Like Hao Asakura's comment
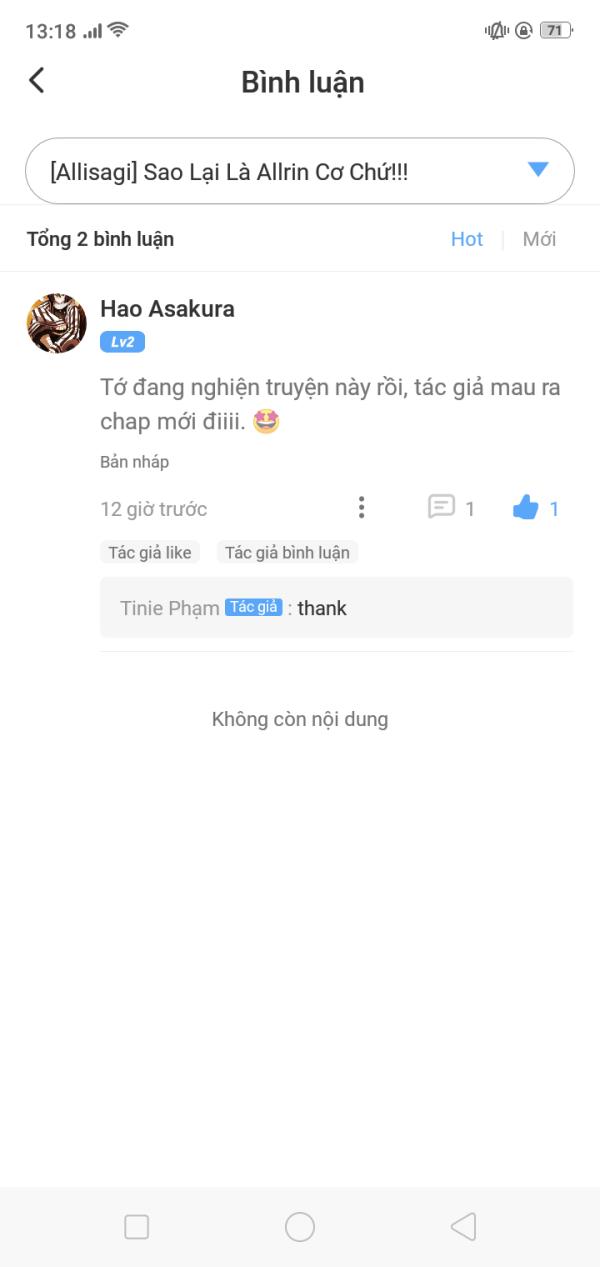The width and height of the screenshot is (600, 1267). (x=536, y=508)
